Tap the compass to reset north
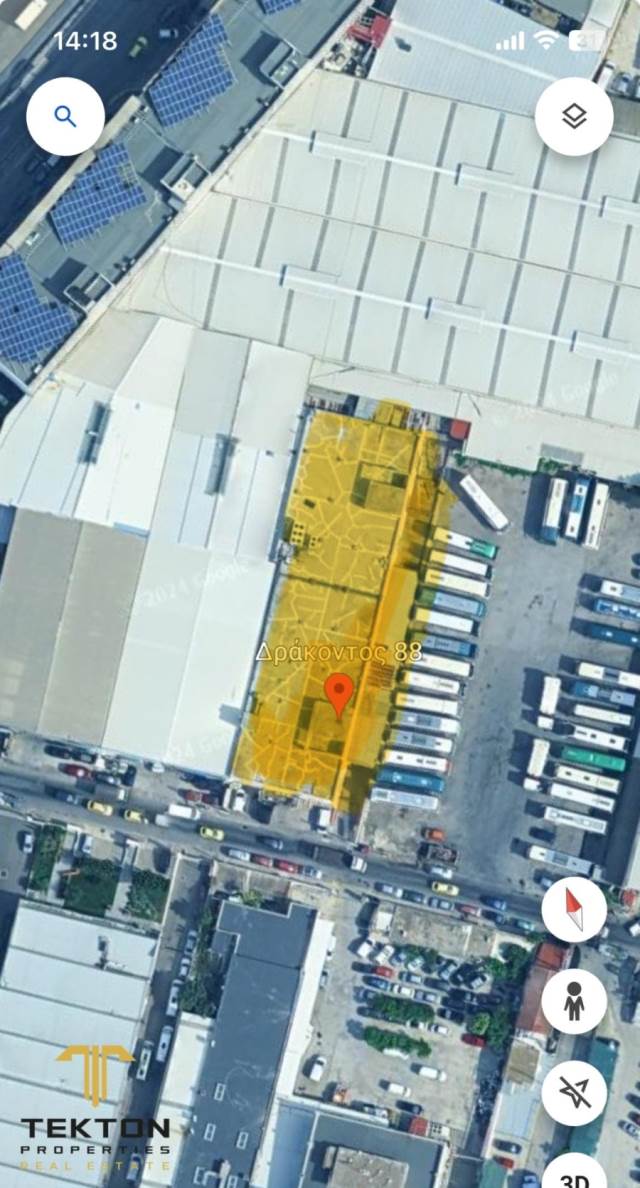The image size is (640, 1188). point(574,909)
